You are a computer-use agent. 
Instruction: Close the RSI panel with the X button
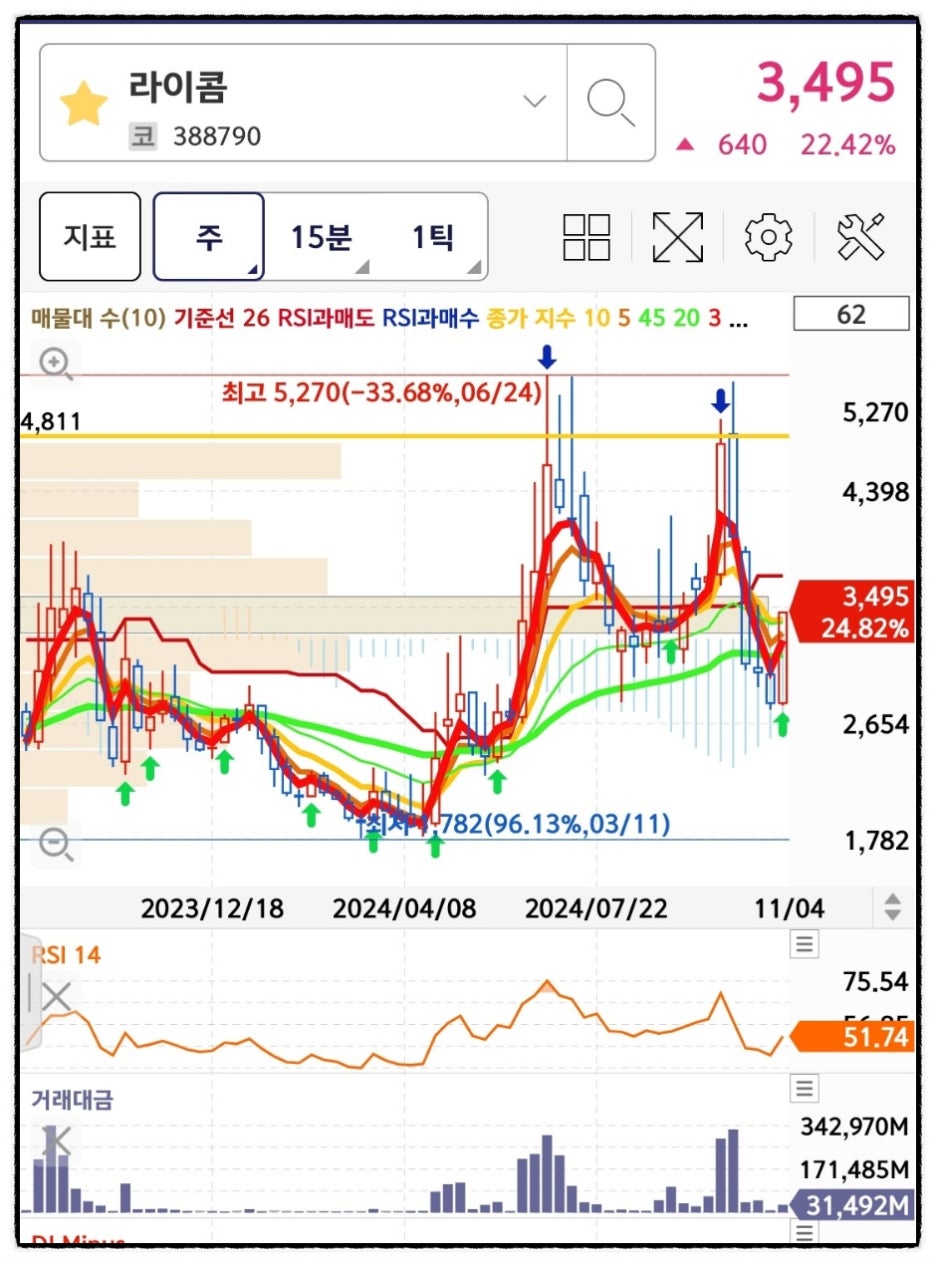(56, 997)
